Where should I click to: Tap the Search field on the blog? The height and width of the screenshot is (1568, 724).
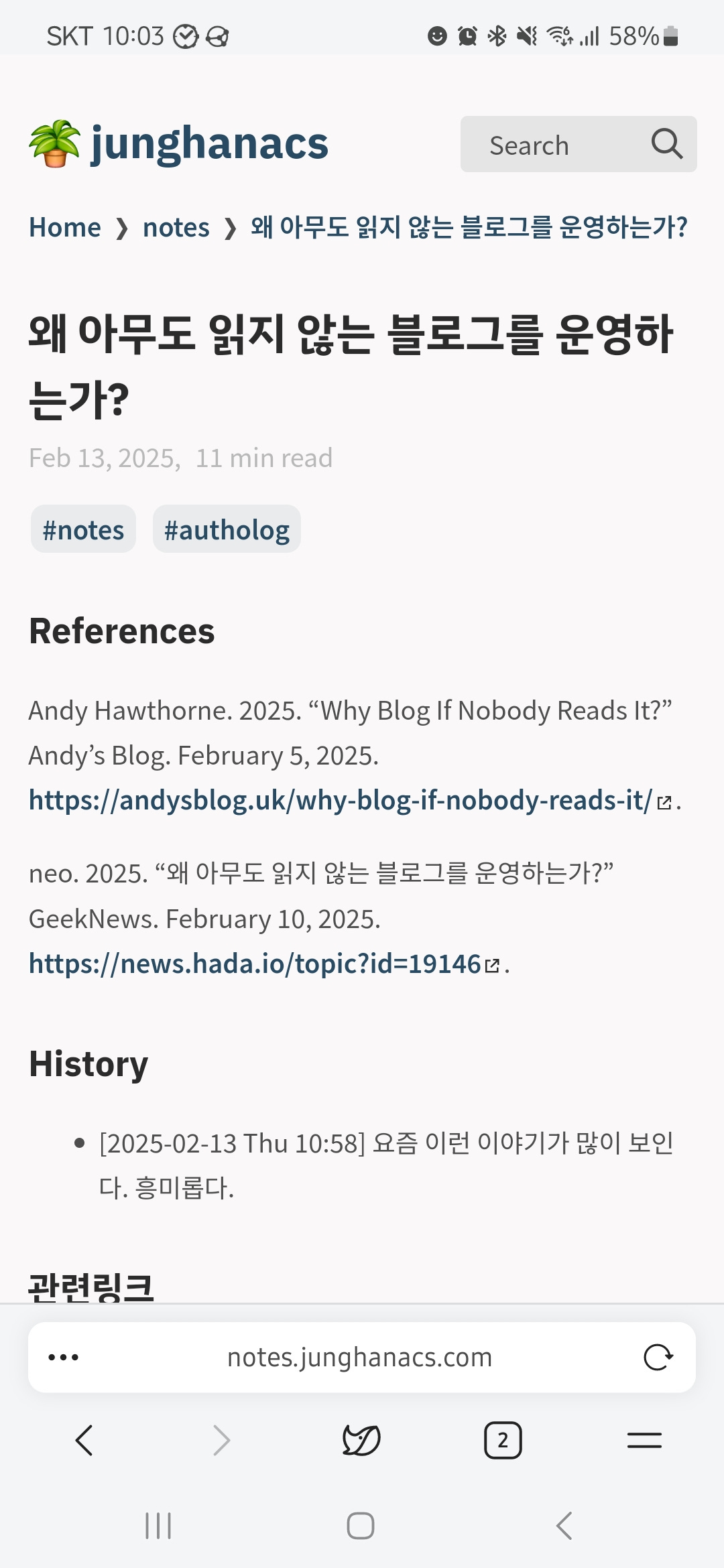coord(578,144)
